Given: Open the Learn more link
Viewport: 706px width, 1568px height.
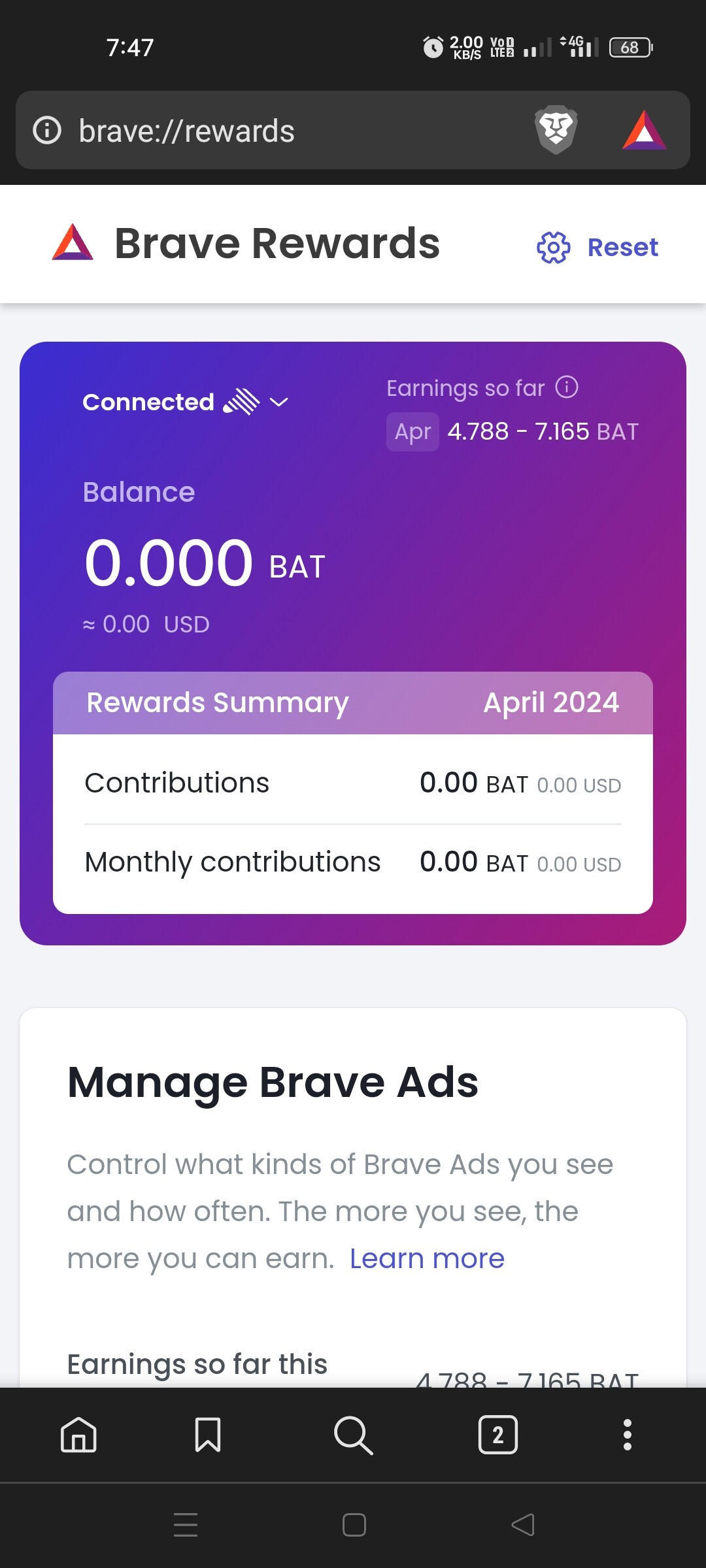Looking at the screenshot, I should tap(427, 1258).
